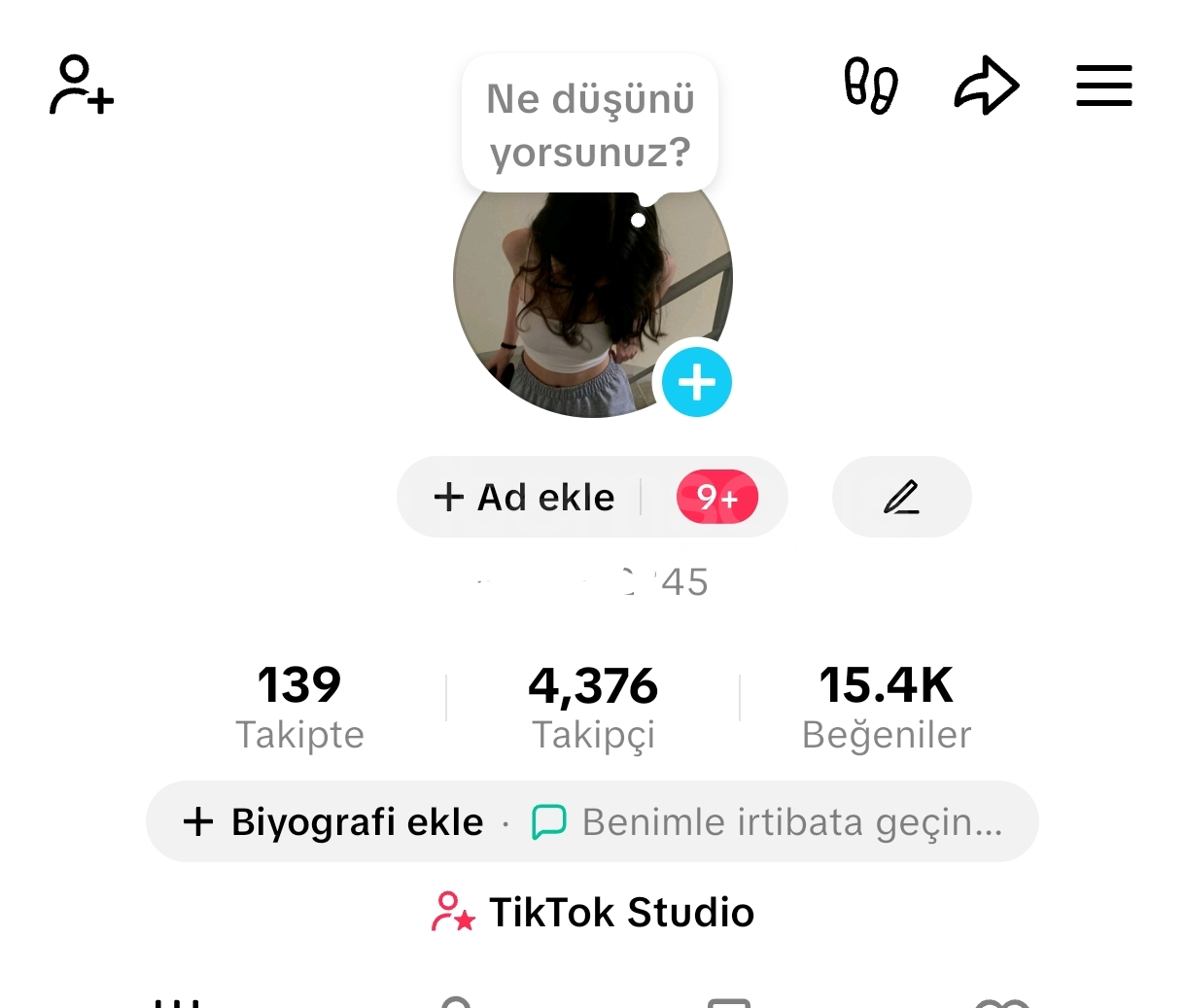Open the add friends icon
The height and width of the screenshot is (1008, 1186).
82,86
